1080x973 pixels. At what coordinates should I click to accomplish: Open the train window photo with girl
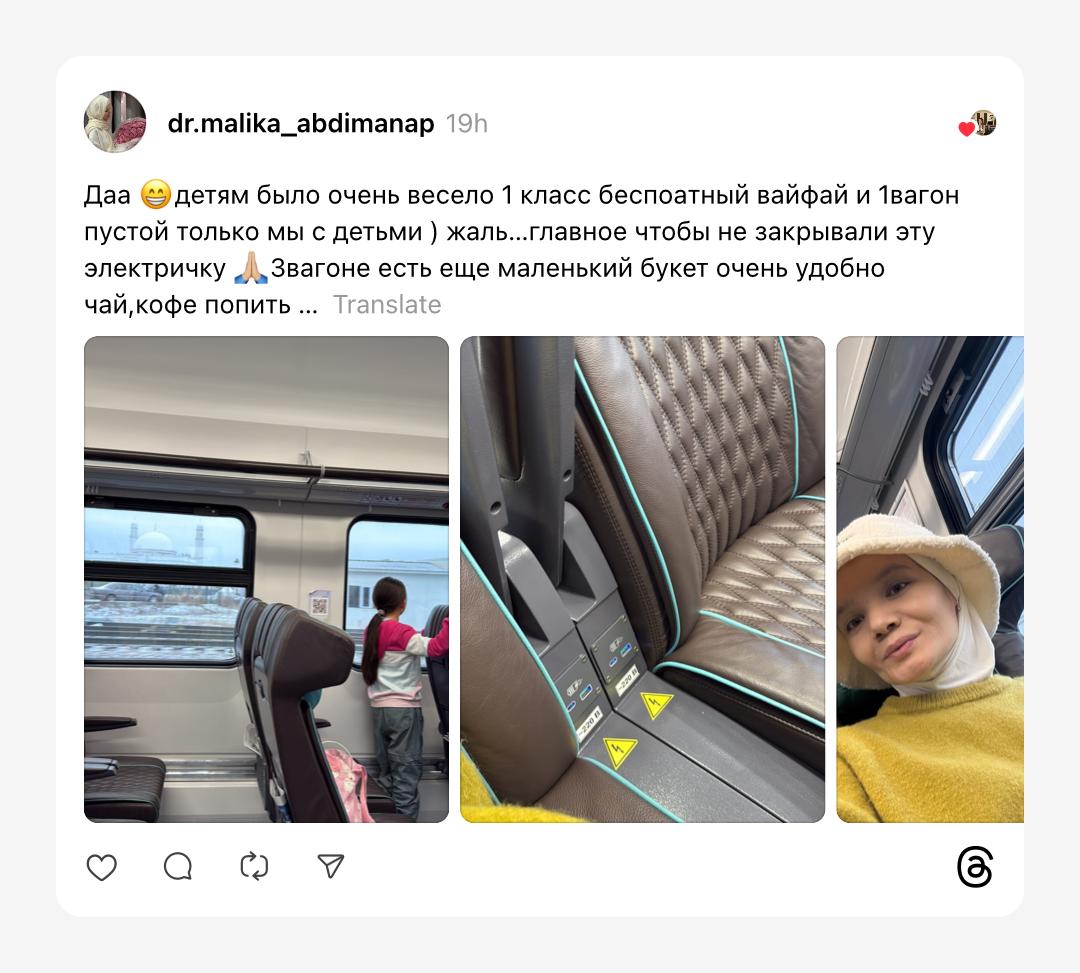pyautogui.click(x=266, y=579)
